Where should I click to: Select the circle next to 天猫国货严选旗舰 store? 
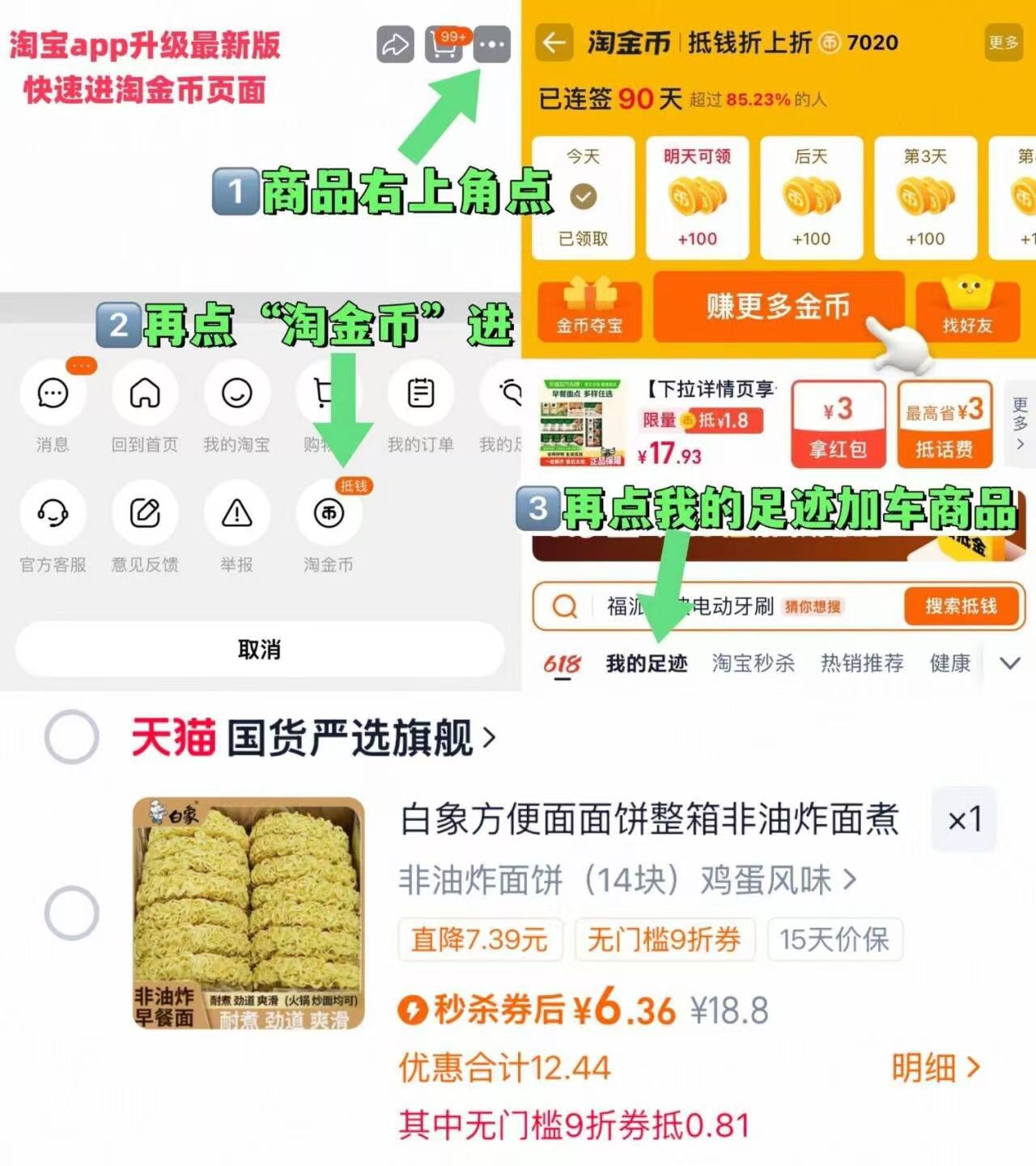pyautogui.click(x=71, y=735)
